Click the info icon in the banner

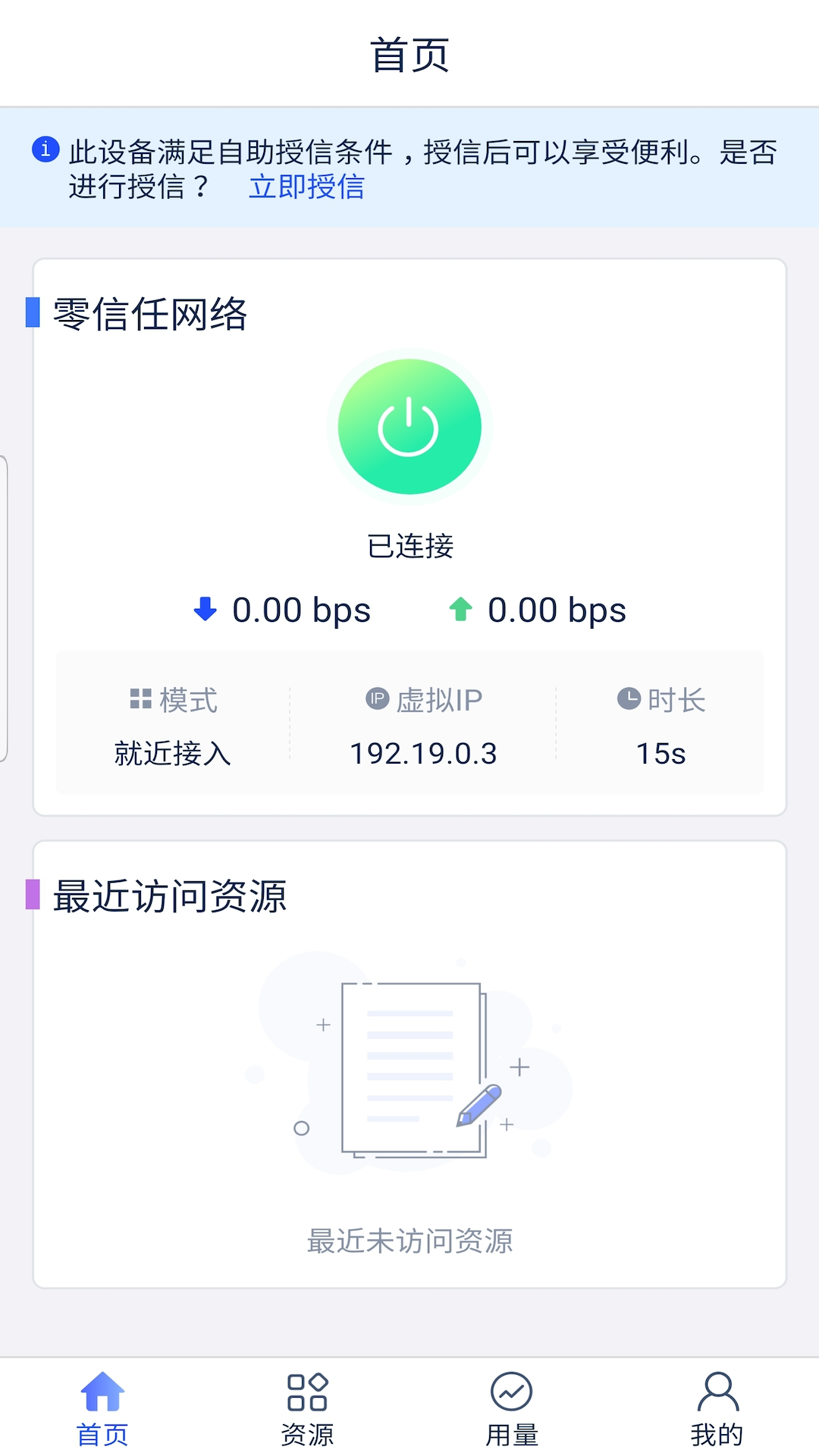tap(45, 149)
